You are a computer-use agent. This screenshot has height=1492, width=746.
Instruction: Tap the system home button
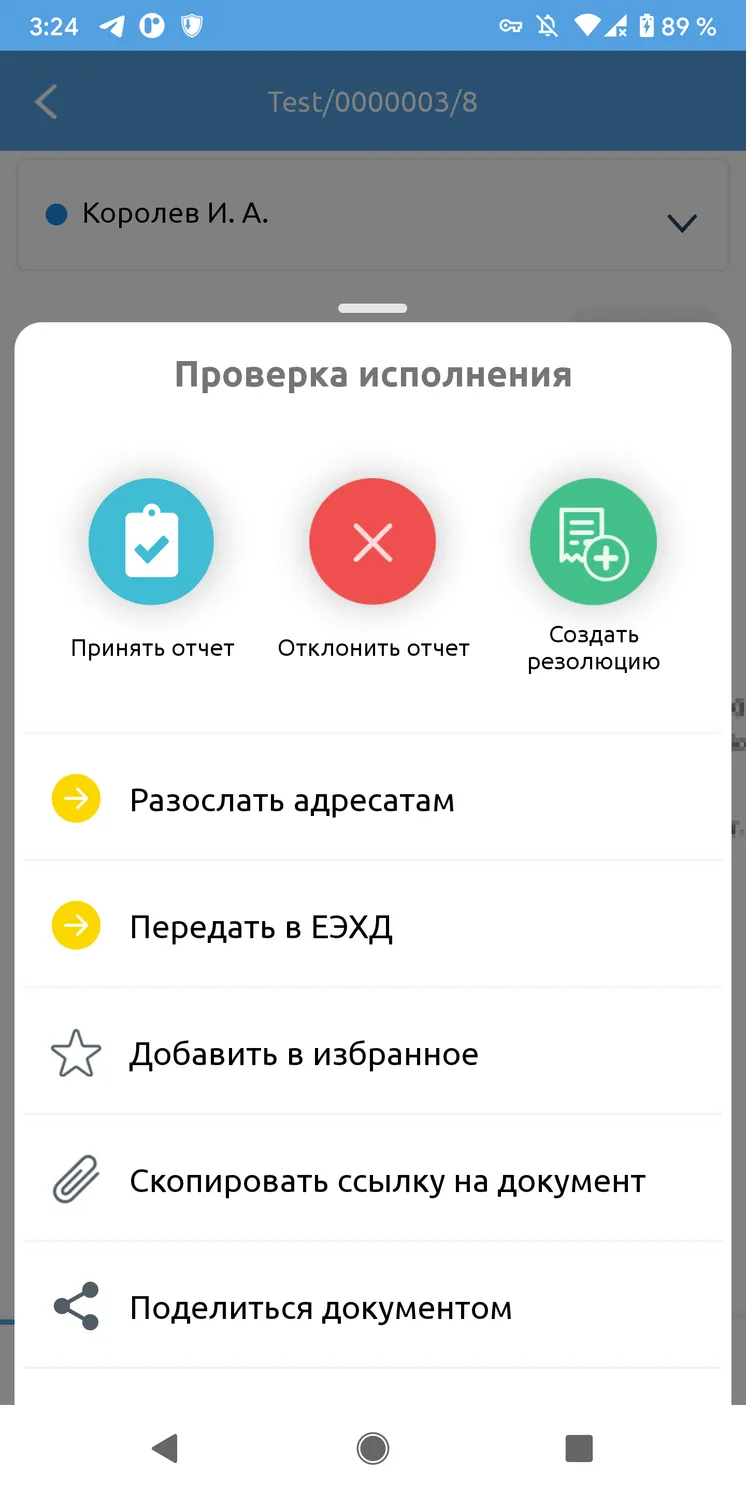[x=373, y=1448]
